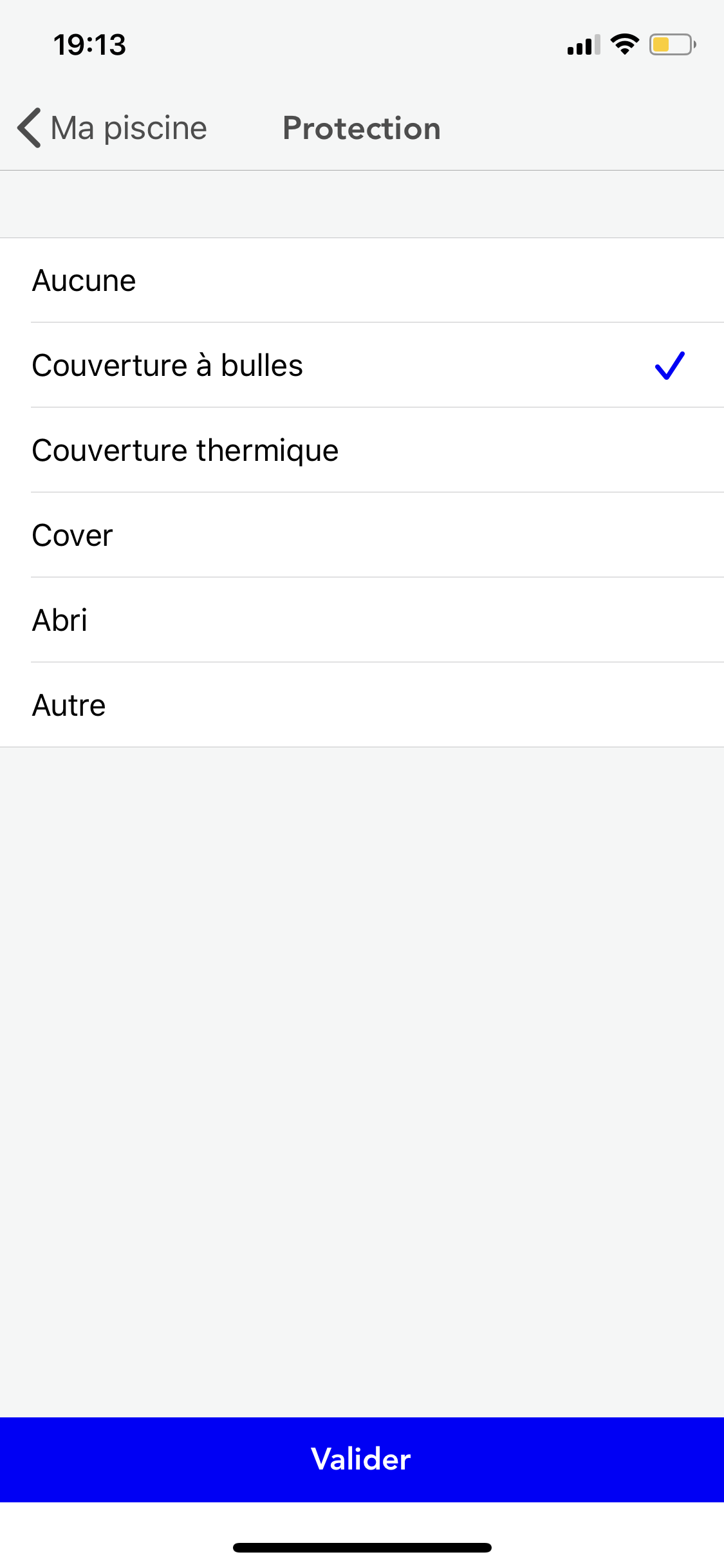Viewport: 724px width, 1568px height.
Task: Tap the Valider button
Action: point(362,1459)
